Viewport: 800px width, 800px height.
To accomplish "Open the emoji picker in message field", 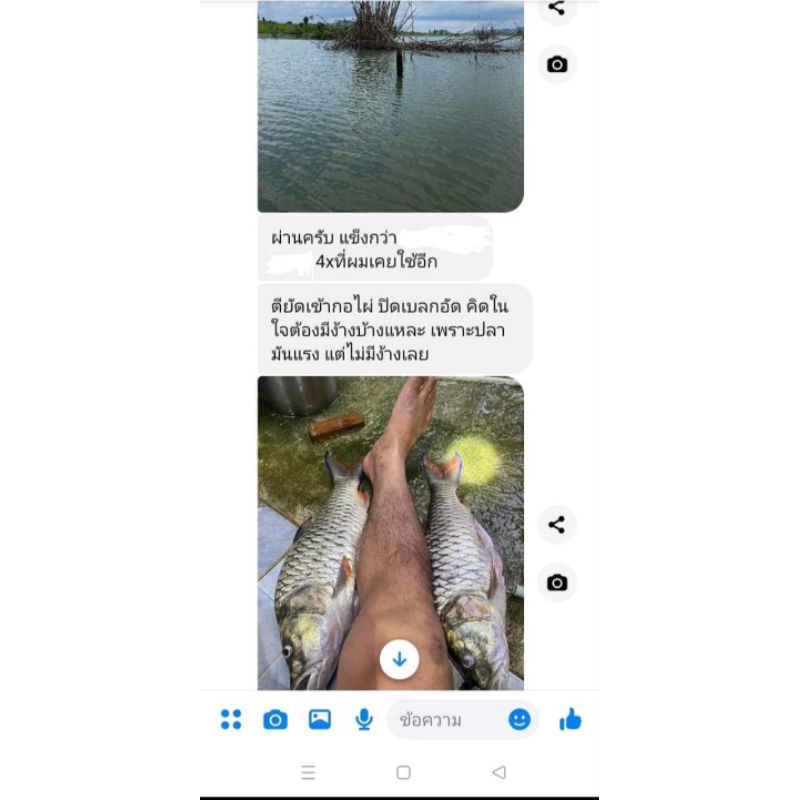I will 519,719.
